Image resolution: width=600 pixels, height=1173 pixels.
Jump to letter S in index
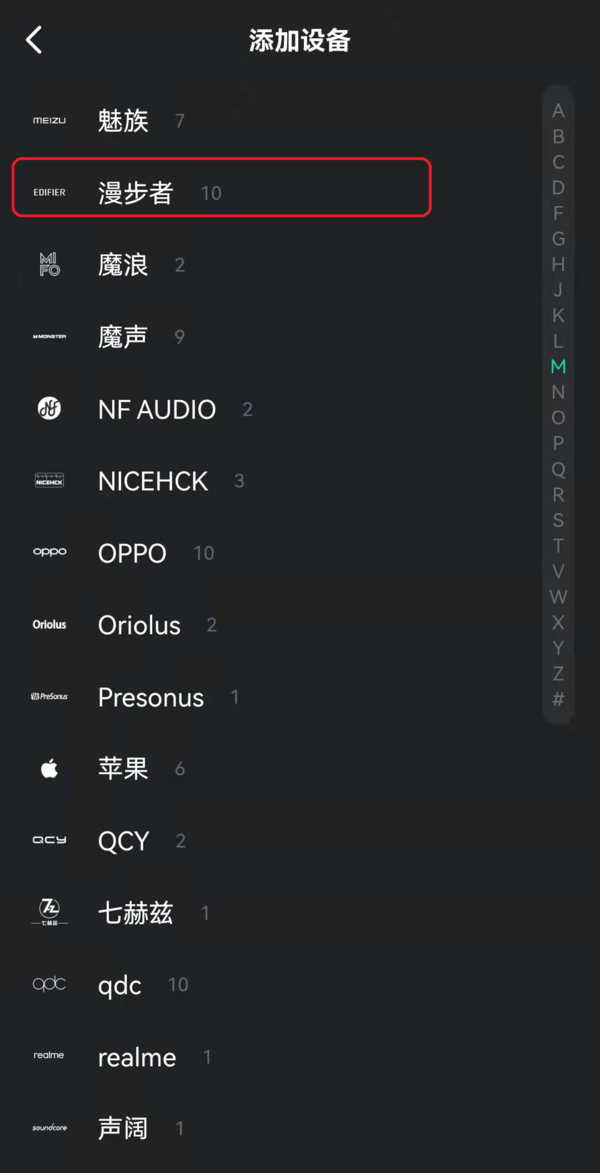(558, 520)
